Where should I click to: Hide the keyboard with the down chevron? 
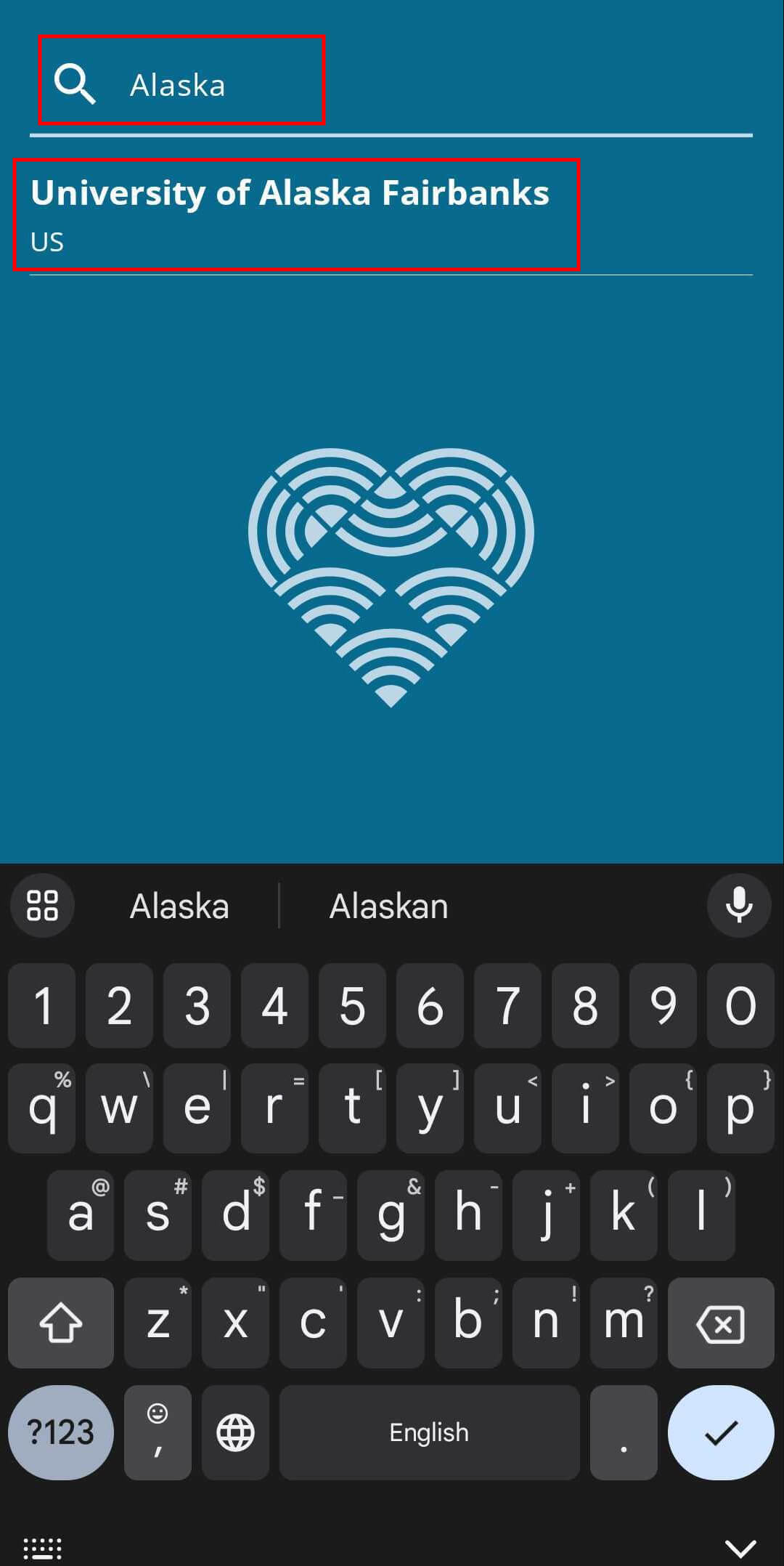[740, 1547]
